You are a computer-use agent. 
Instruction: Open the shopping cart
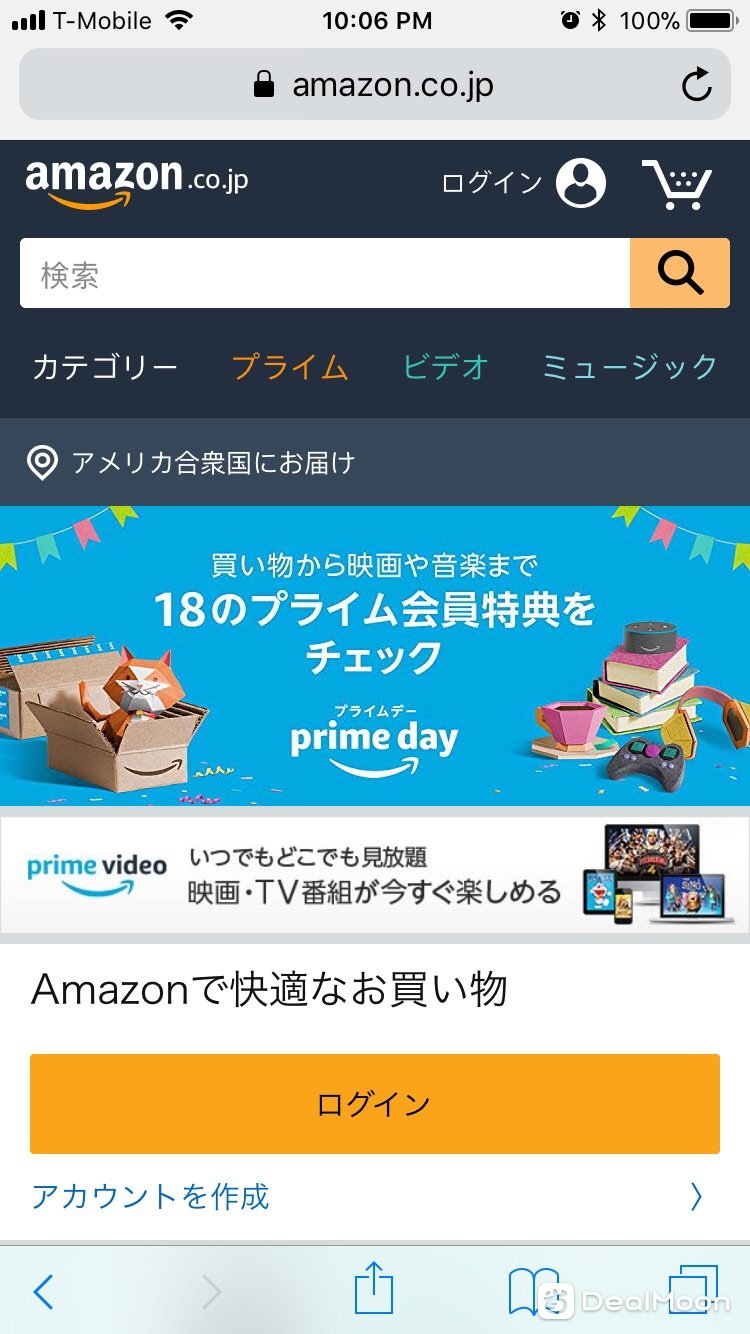pos(677,184)
